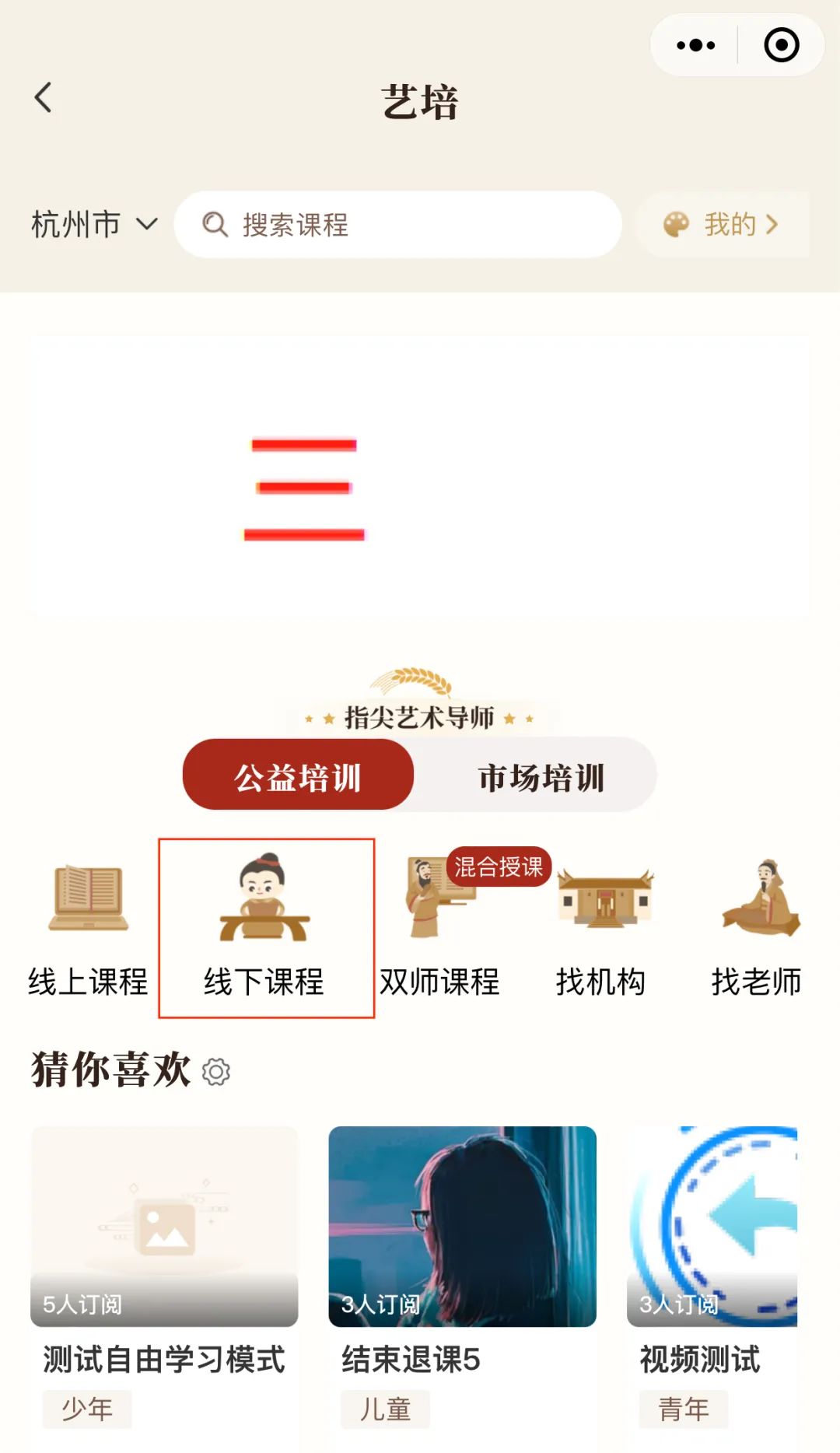Open the mini program more-options menu

click(x=695, y=45)
